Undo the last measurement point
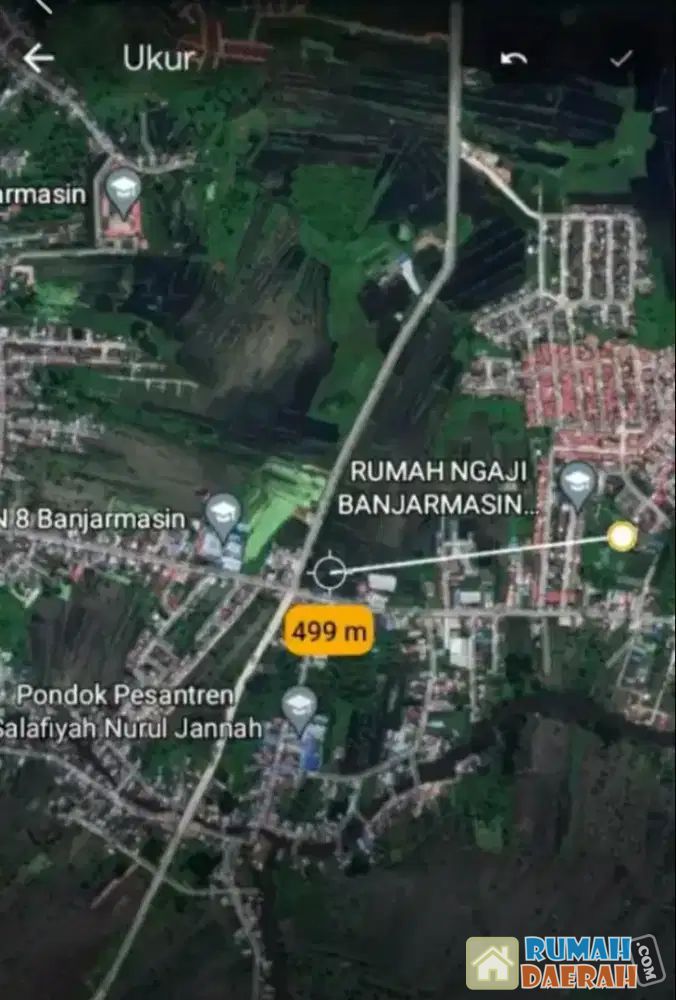 (x=514, y=58)
